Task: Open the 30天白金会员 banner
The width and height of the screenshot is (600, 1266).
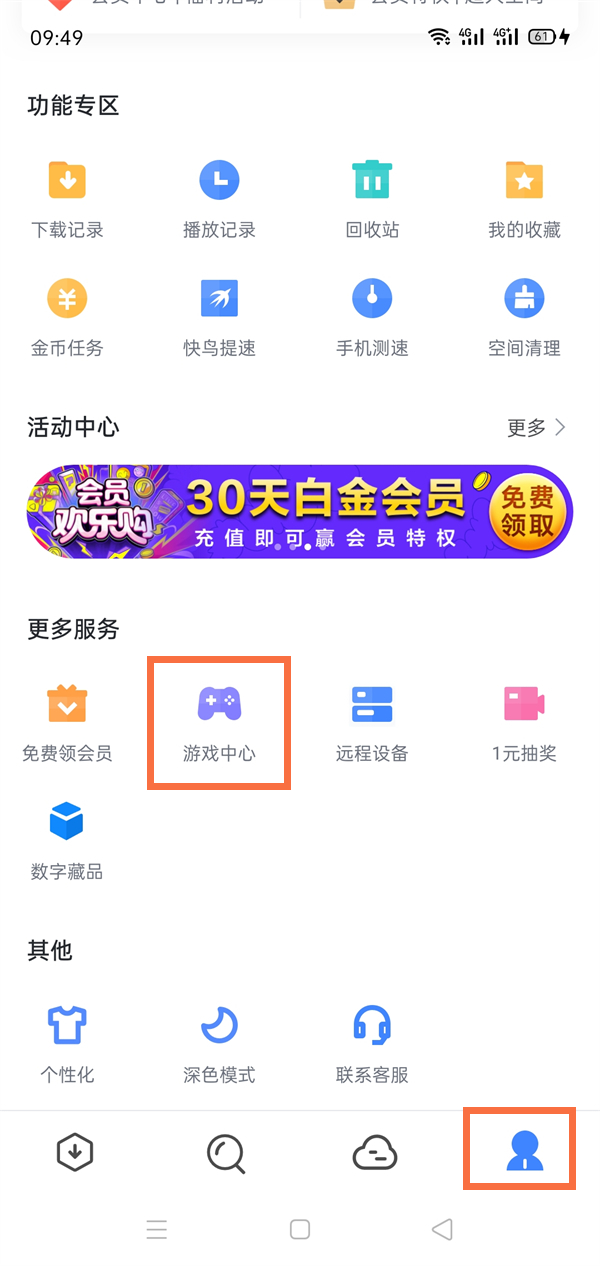Action: (299, 511)
